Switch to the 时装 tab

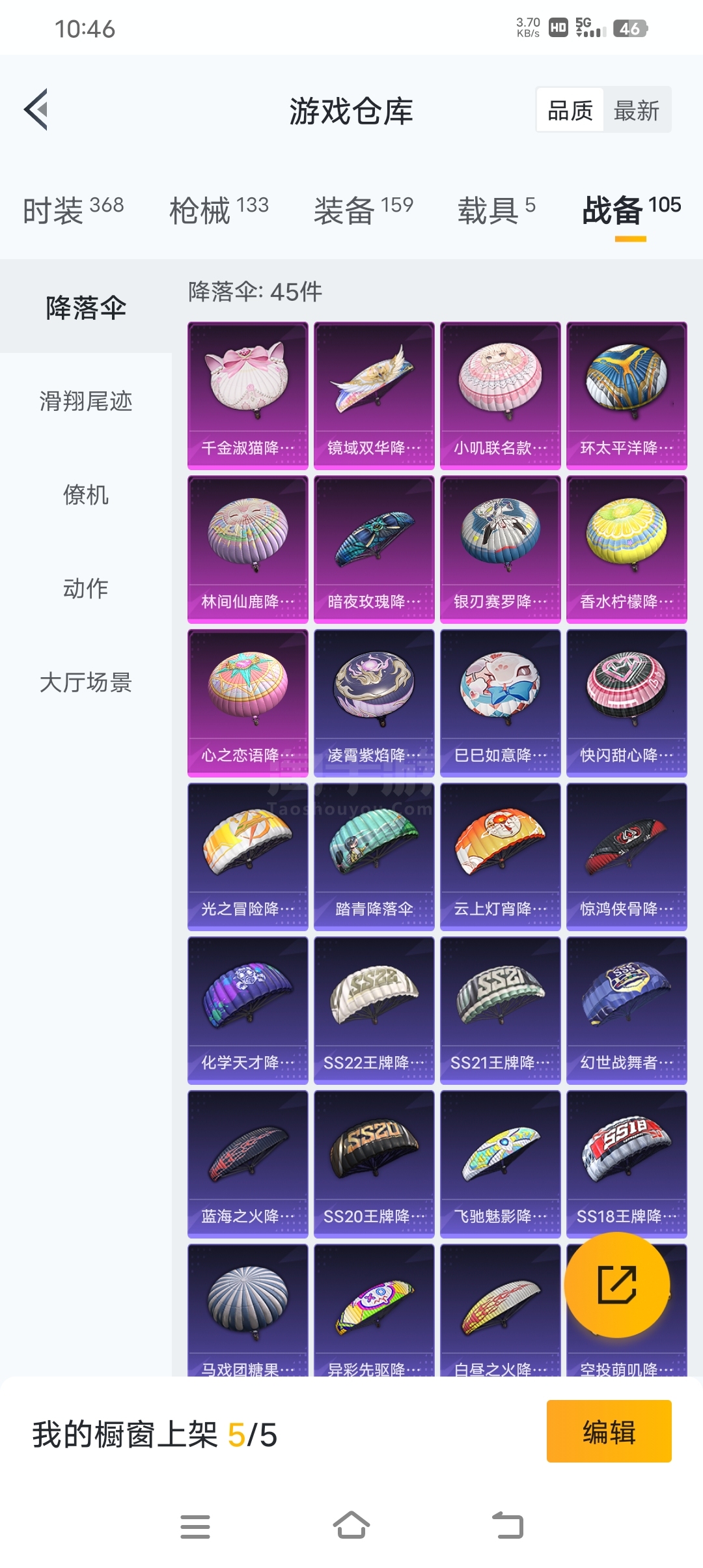[73, 210]
